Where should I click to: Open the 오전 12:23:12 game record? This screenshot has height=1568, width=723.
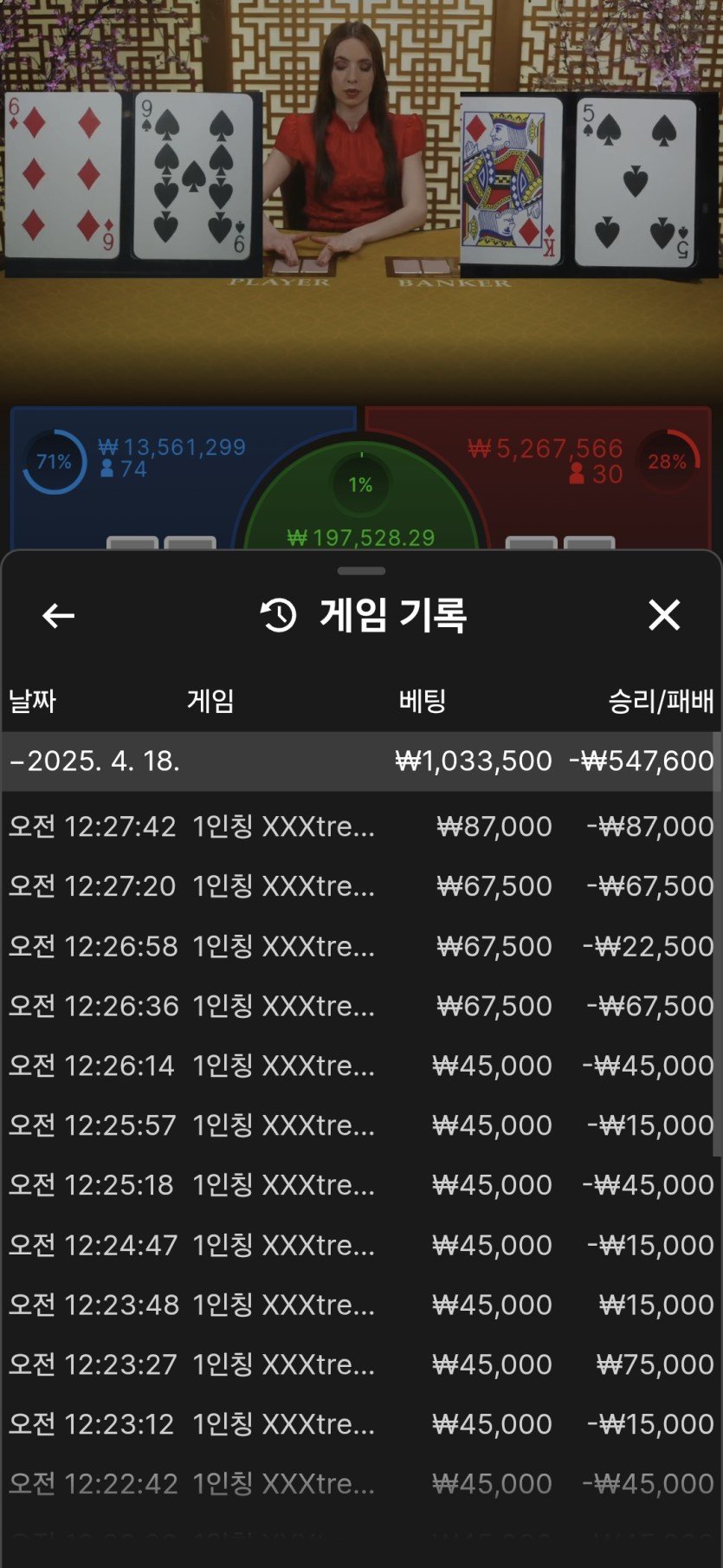[x=361, y=1424]
